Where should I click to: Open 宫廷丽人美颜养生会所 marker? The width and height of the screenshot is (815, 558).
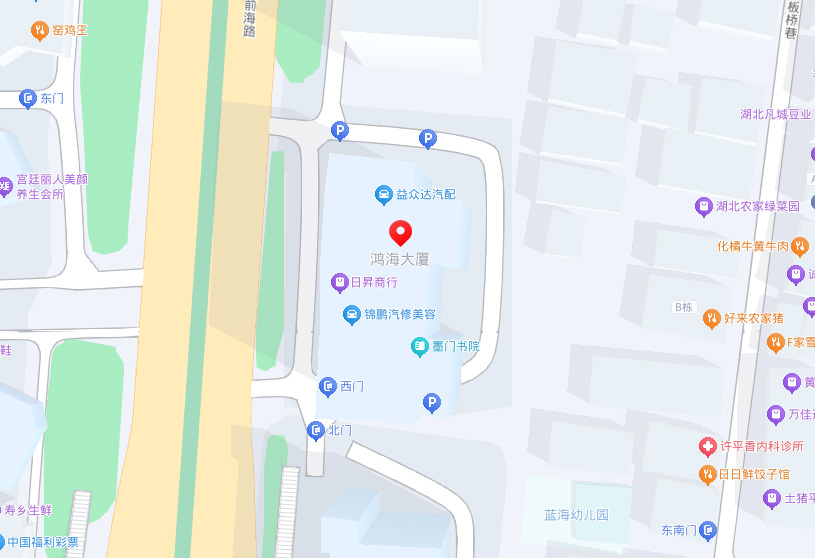(6, 186)
